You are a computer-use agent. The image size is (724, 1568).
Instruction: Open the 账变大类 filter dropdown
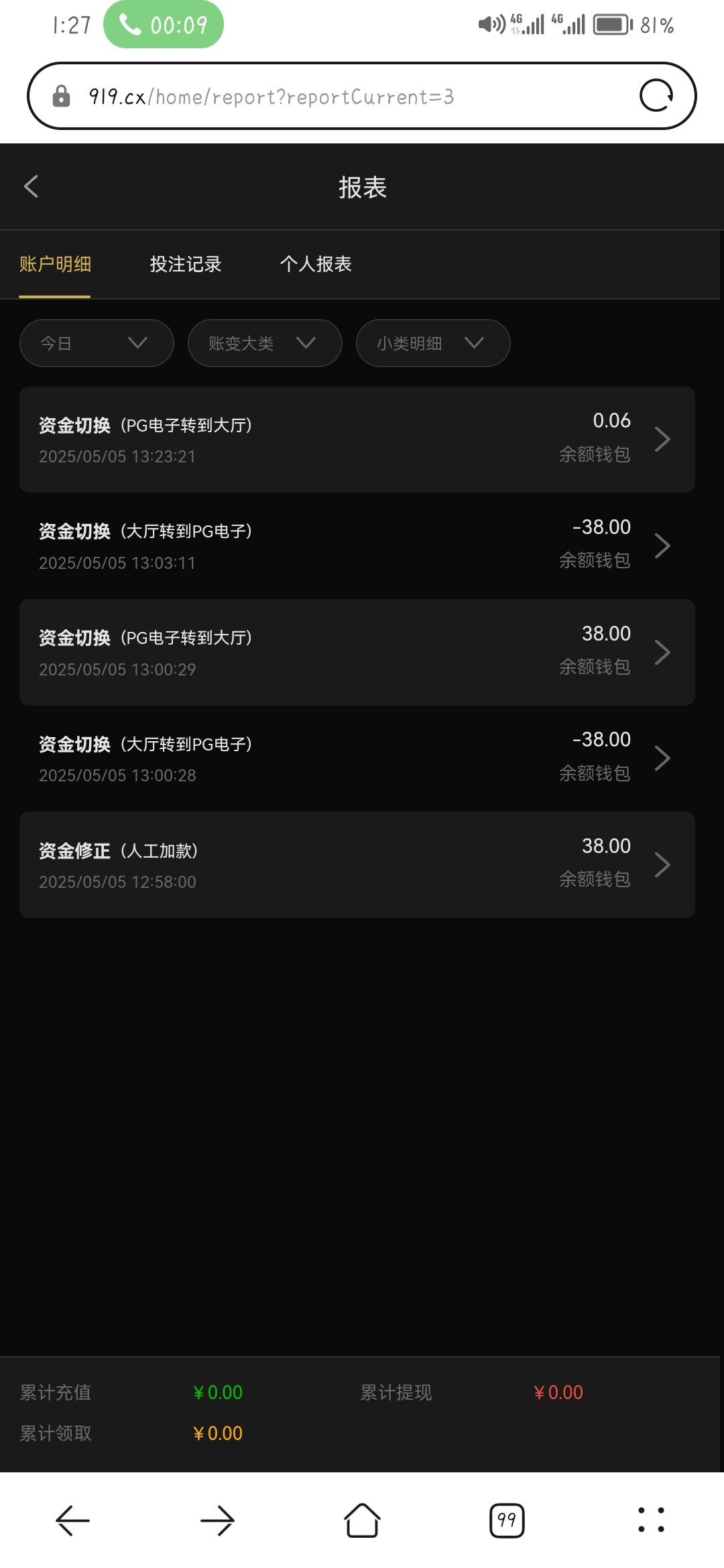click(x=265, y=343)
